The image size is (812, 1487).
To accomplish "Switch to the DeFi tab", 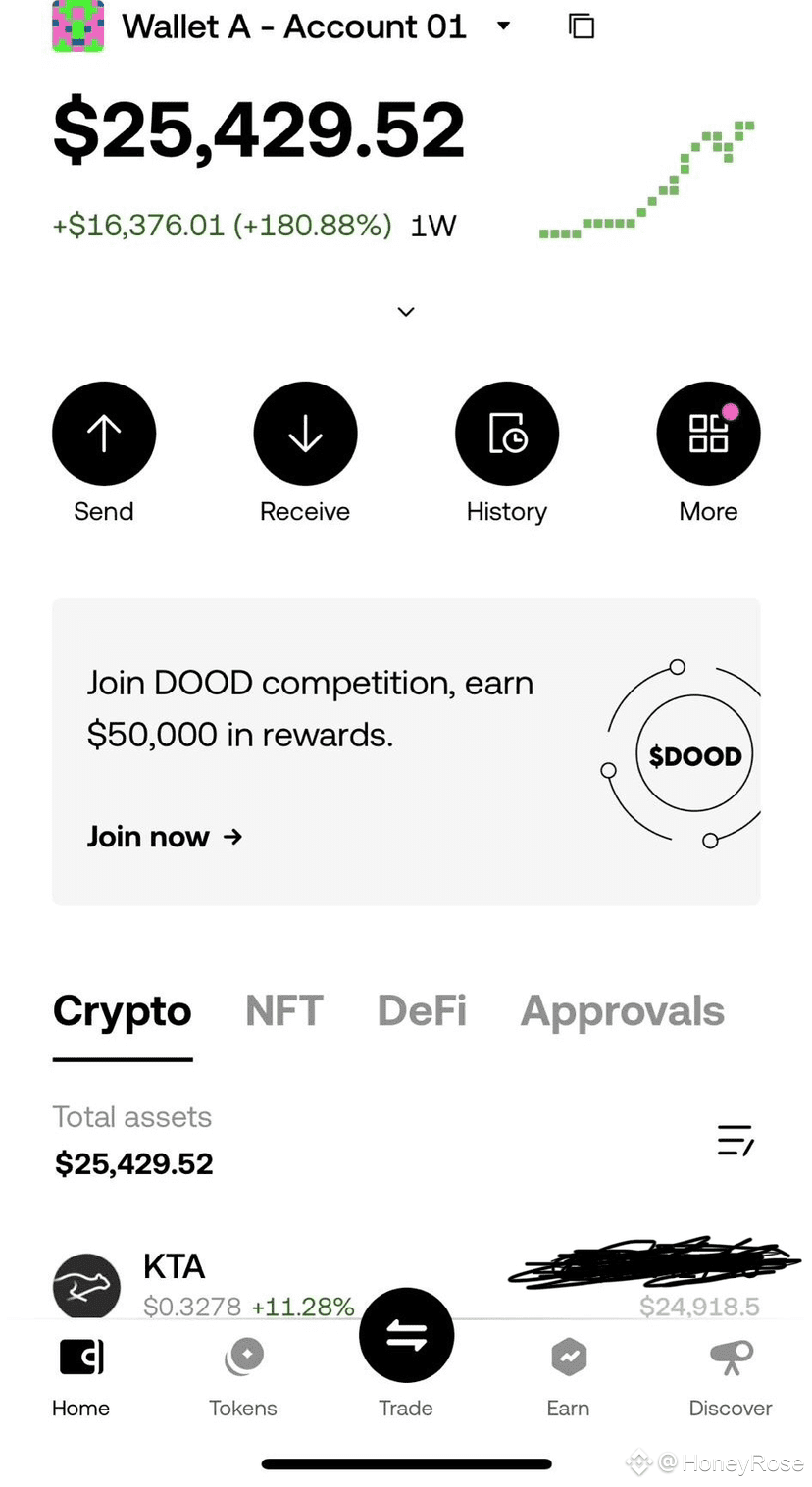I will (422, 1010).
